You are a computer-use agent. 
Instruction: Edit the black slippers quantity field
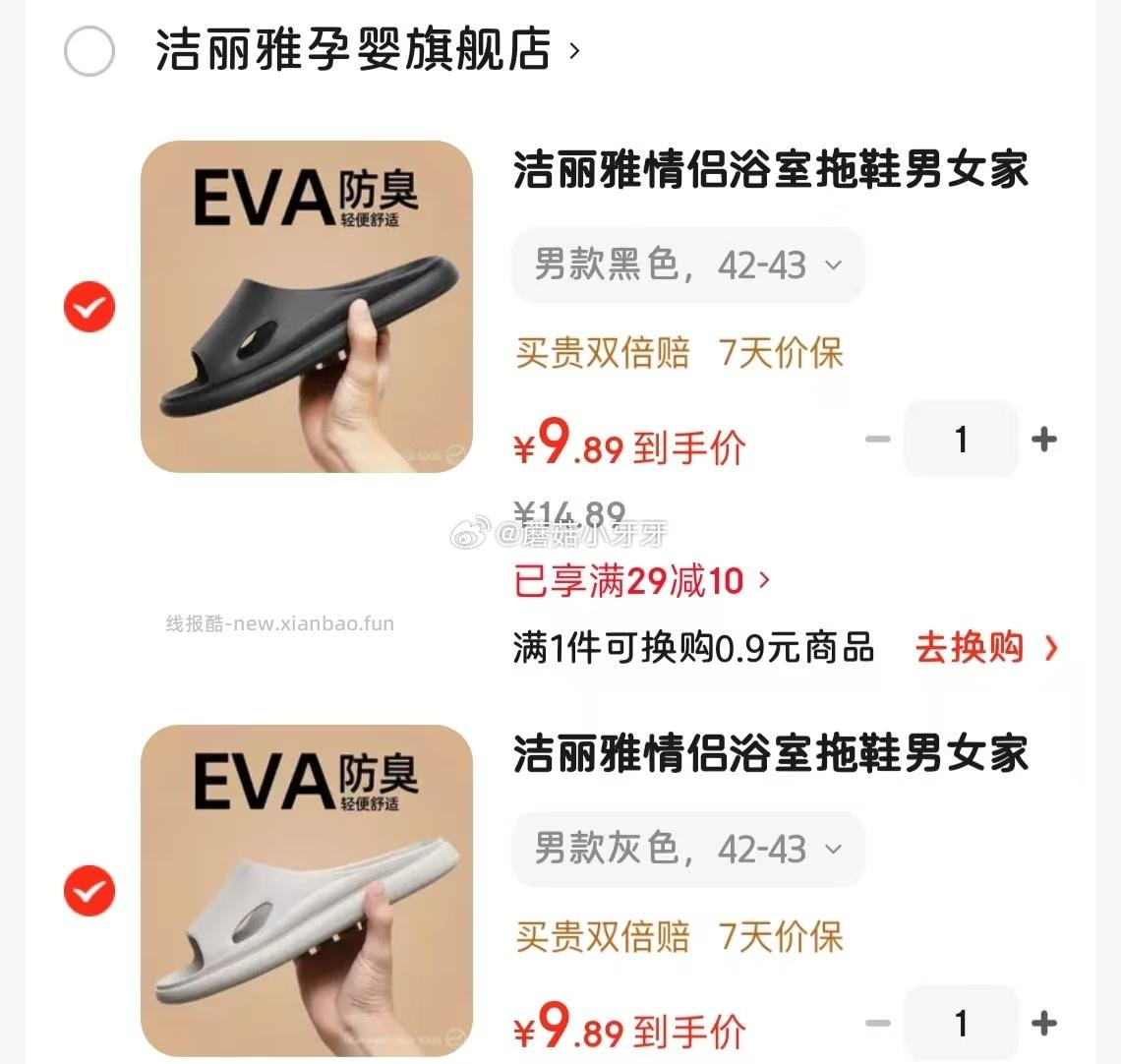click(x=961, y=440)
